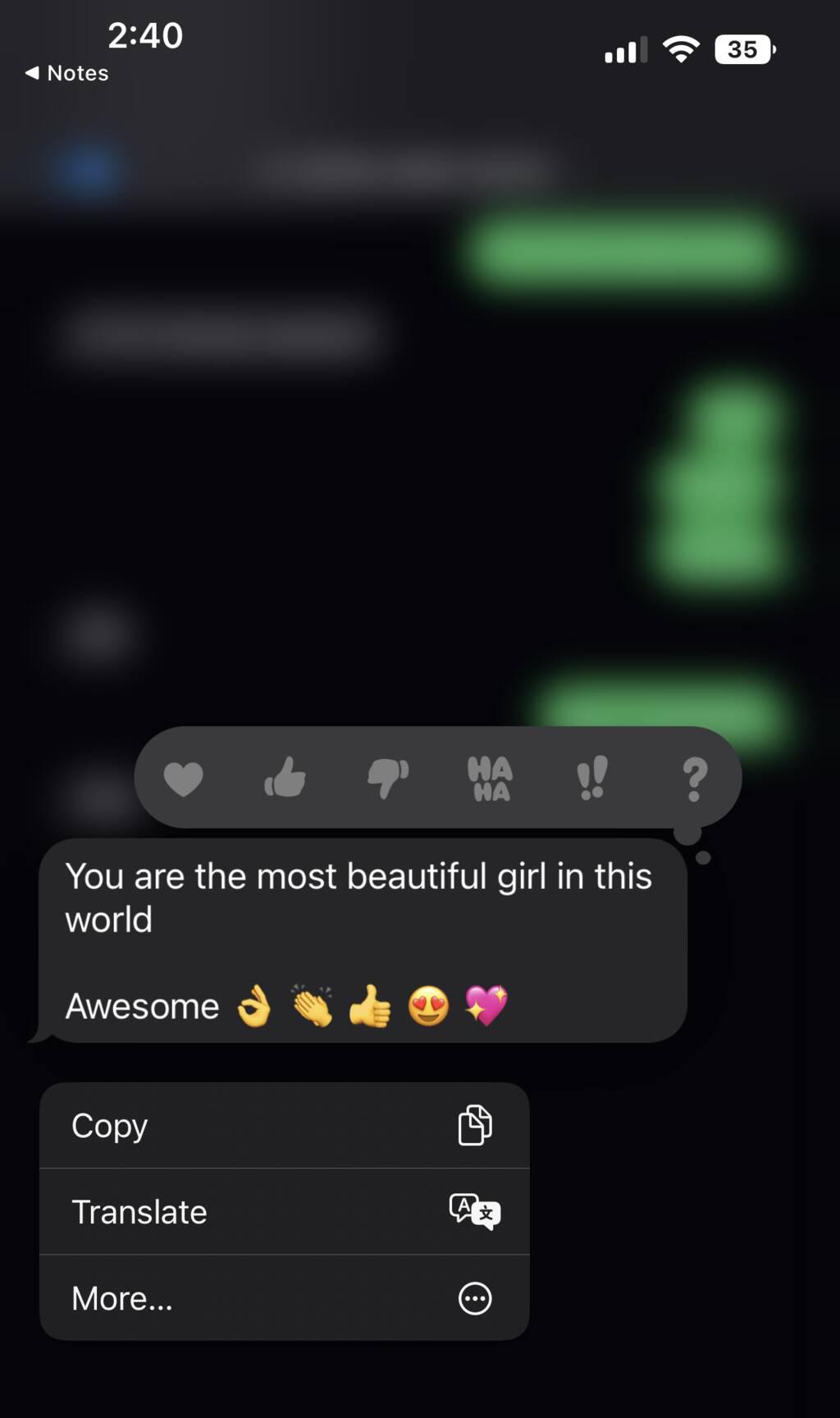React with the thumbs down tapback

pyautogui.click(x=388, y=778)
